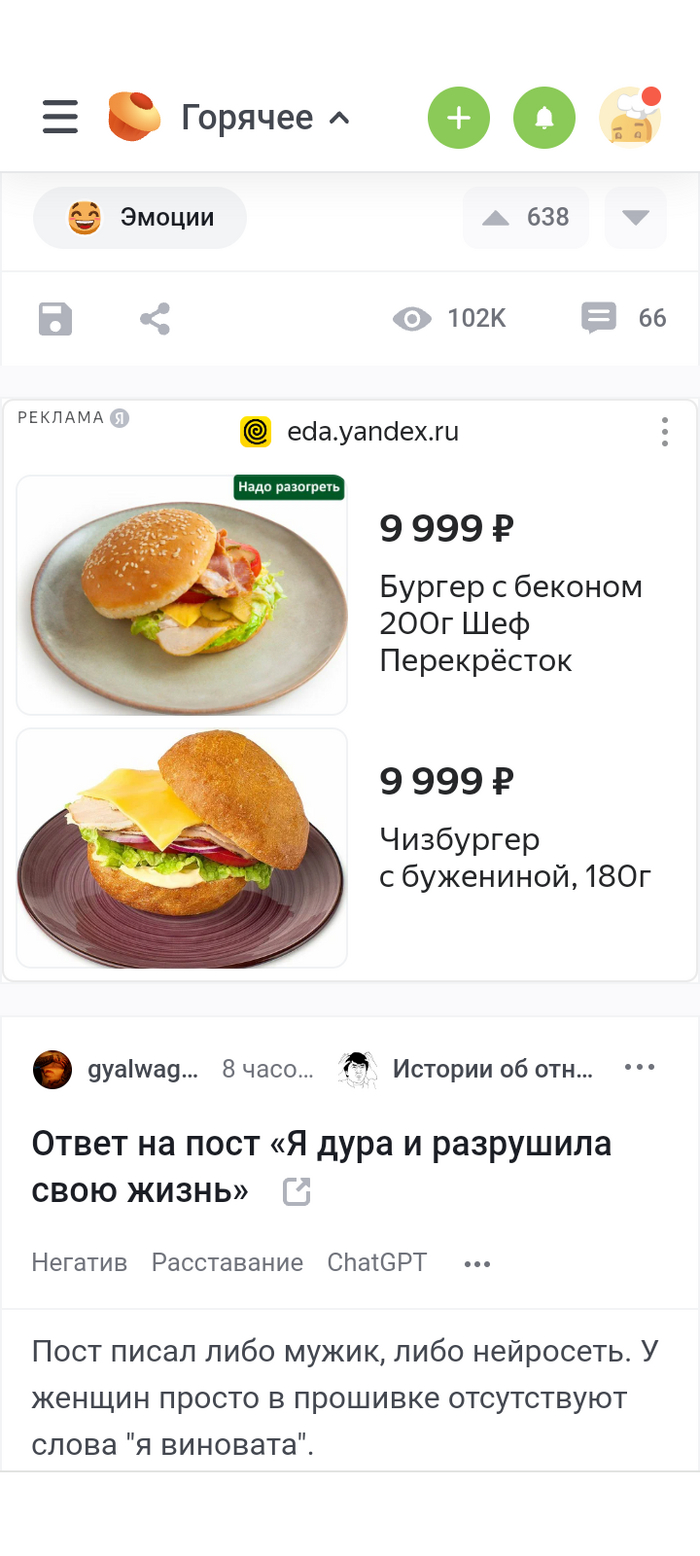Screen dimensions: 700x1556
Task: Open the post's three-dot overflow menu
Action: click(639, 1067)
